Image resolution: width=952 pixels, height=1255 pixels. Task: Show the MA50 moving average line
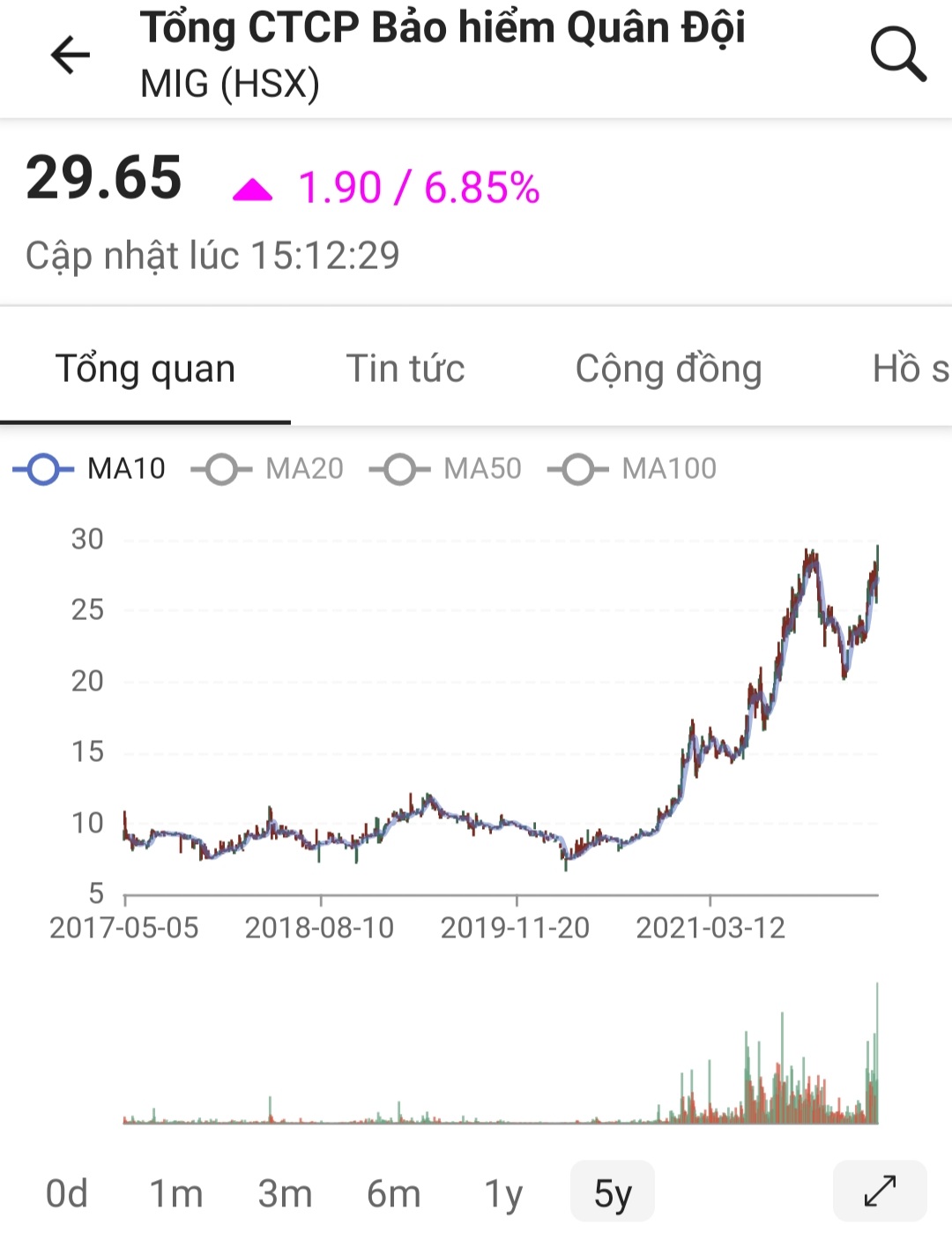point(446,468)
